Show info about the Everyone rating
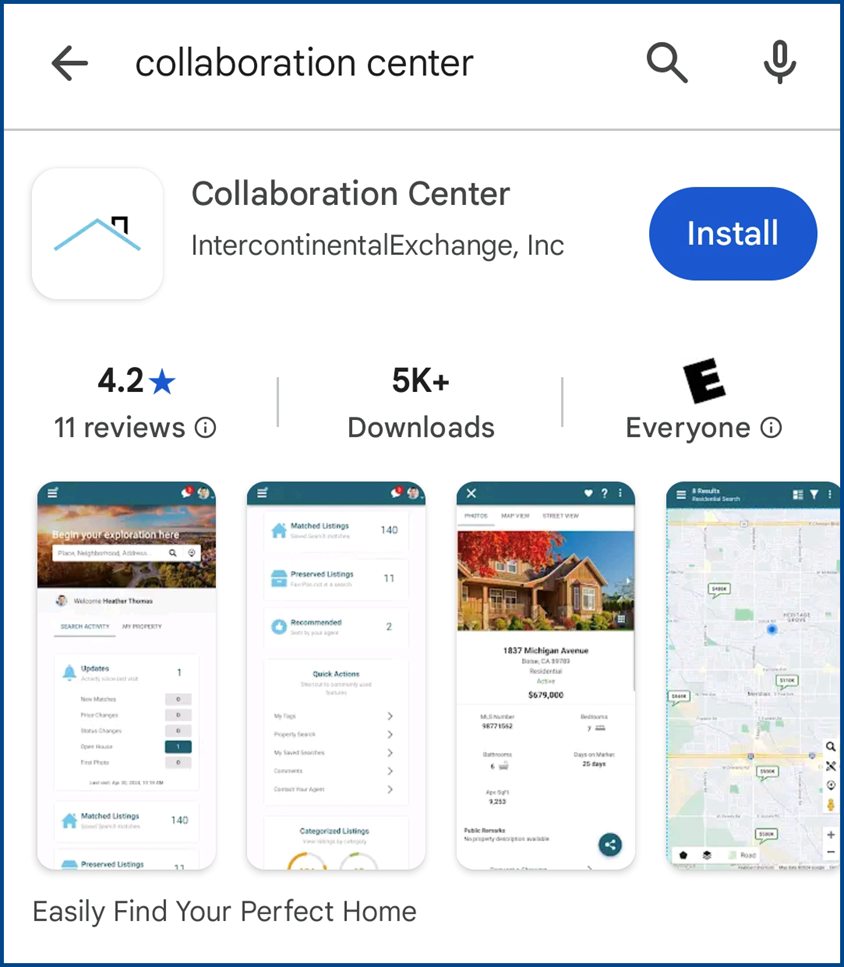This screenshot has height=967, width=844. point(771,428)
